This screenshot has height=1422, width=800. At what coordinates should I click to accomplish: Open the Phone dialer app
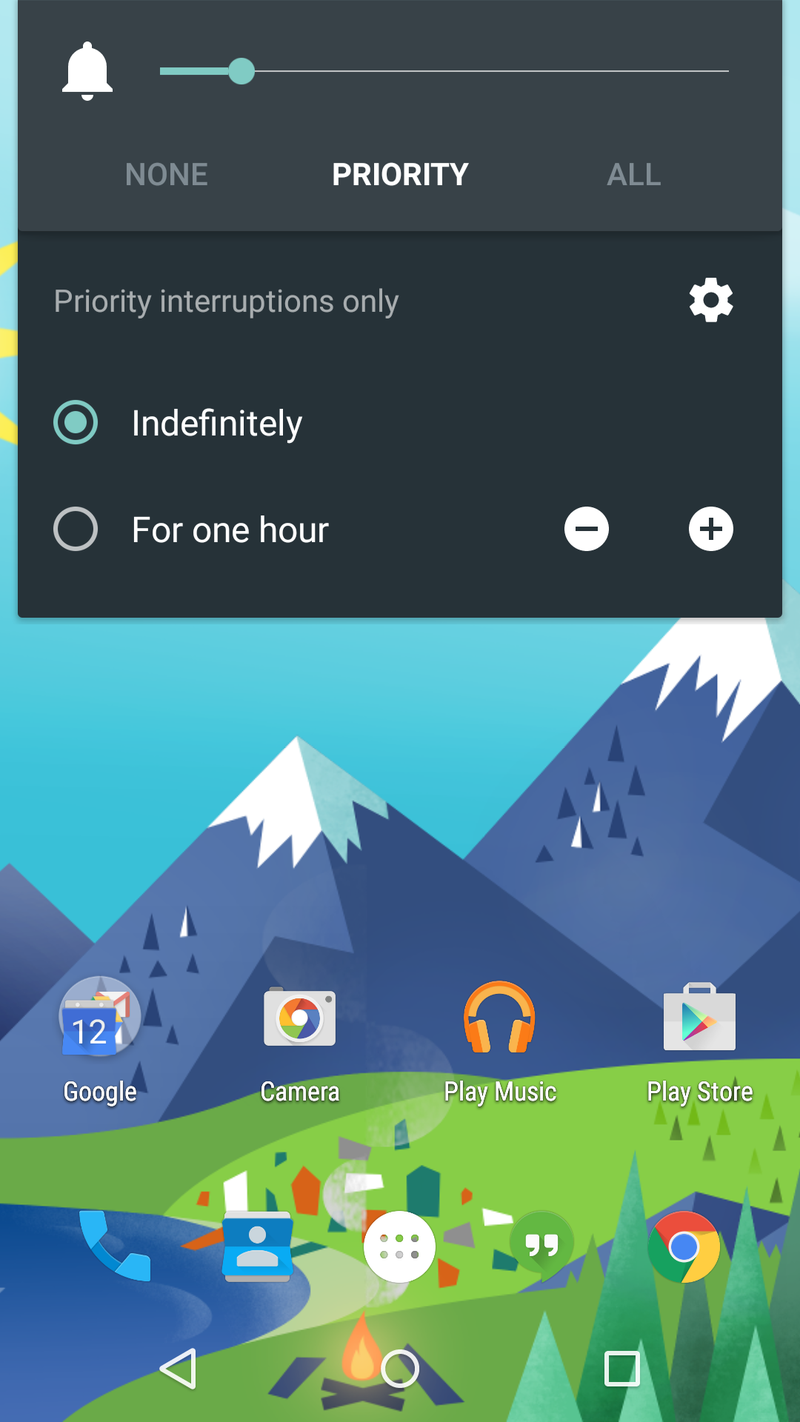click(x=114, y=1245)
